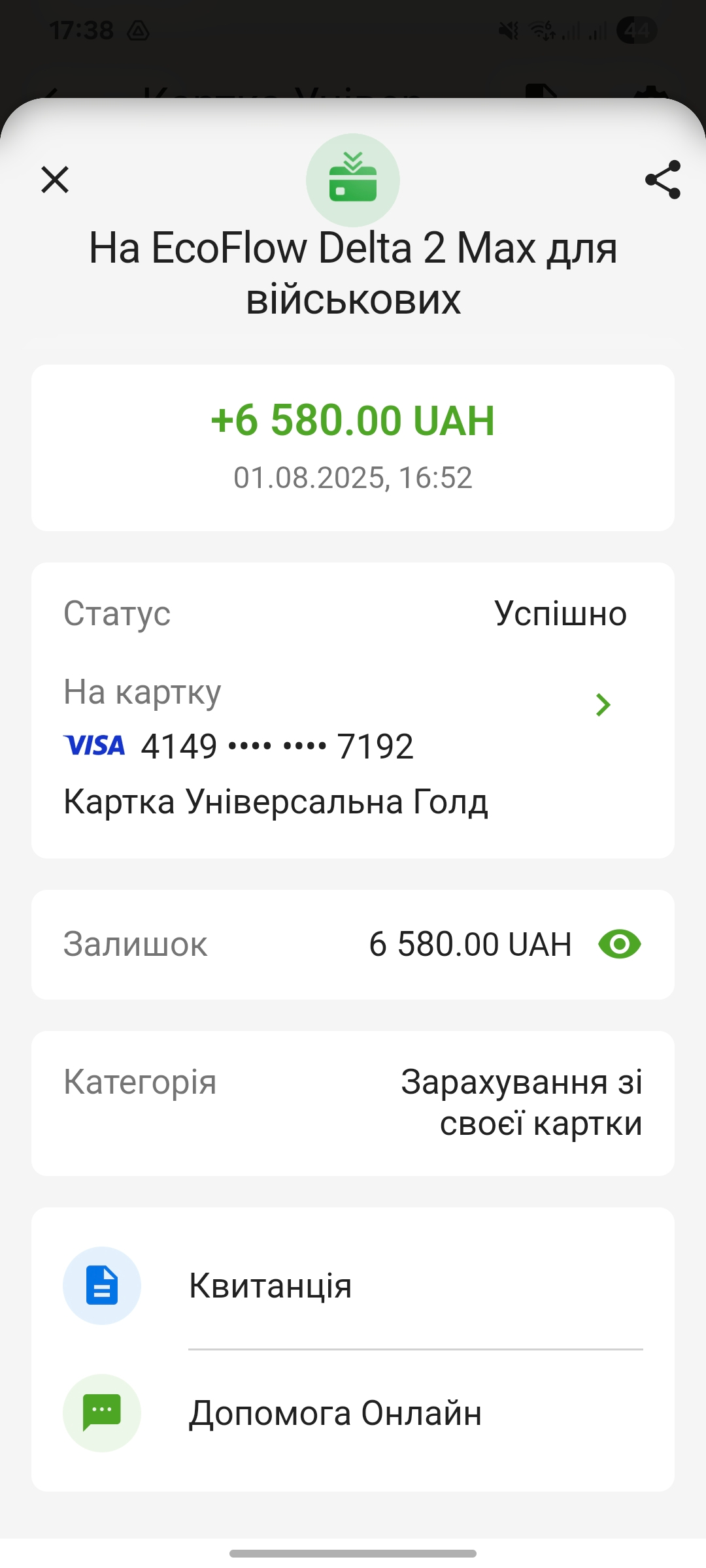Hide the balance with the eye icon
This screenshot has height=1568, width=706.
pos(620,944)
